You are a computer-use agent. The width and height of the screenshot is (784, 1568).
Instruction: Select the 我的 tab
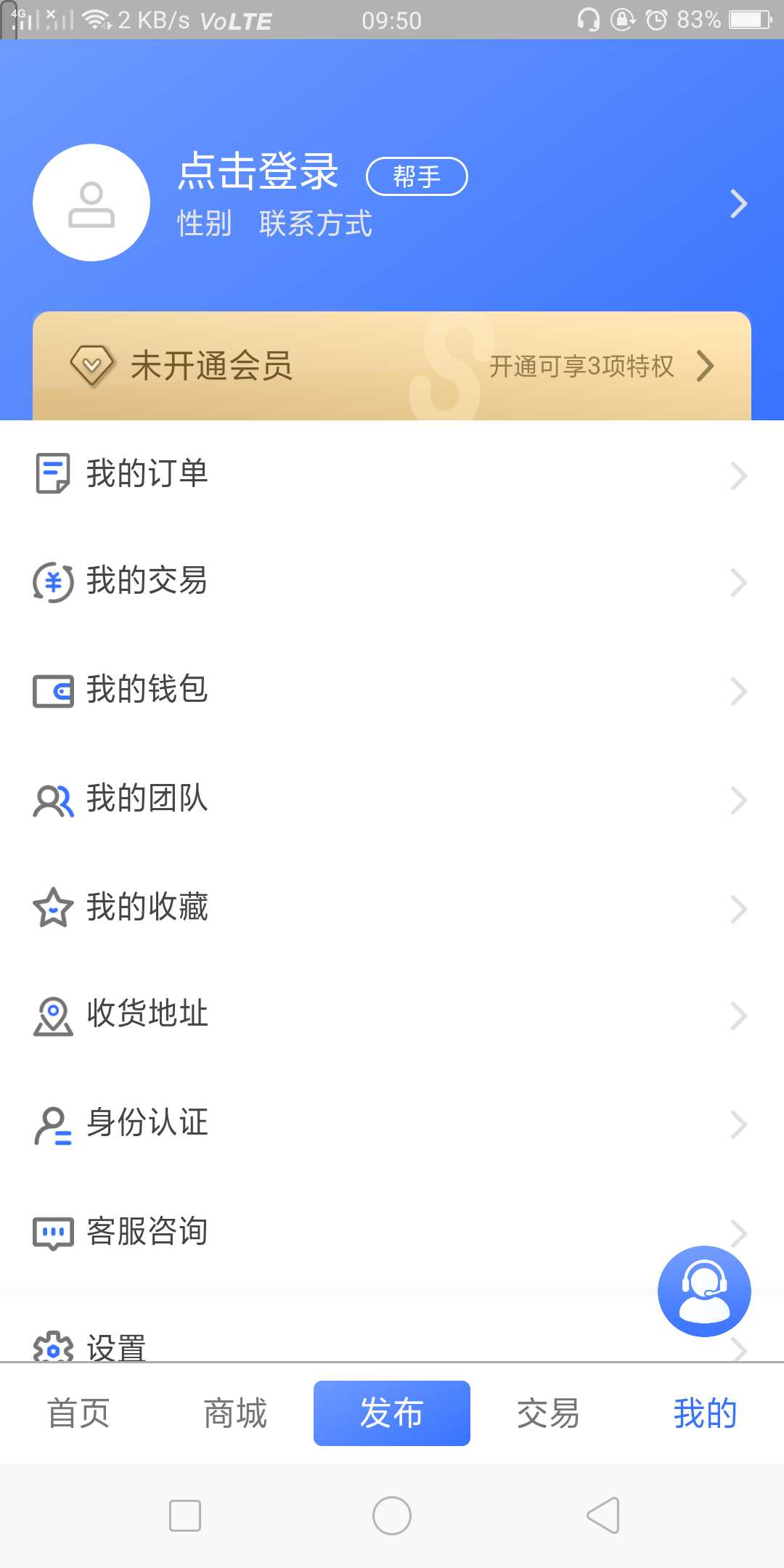(705, 1413)
